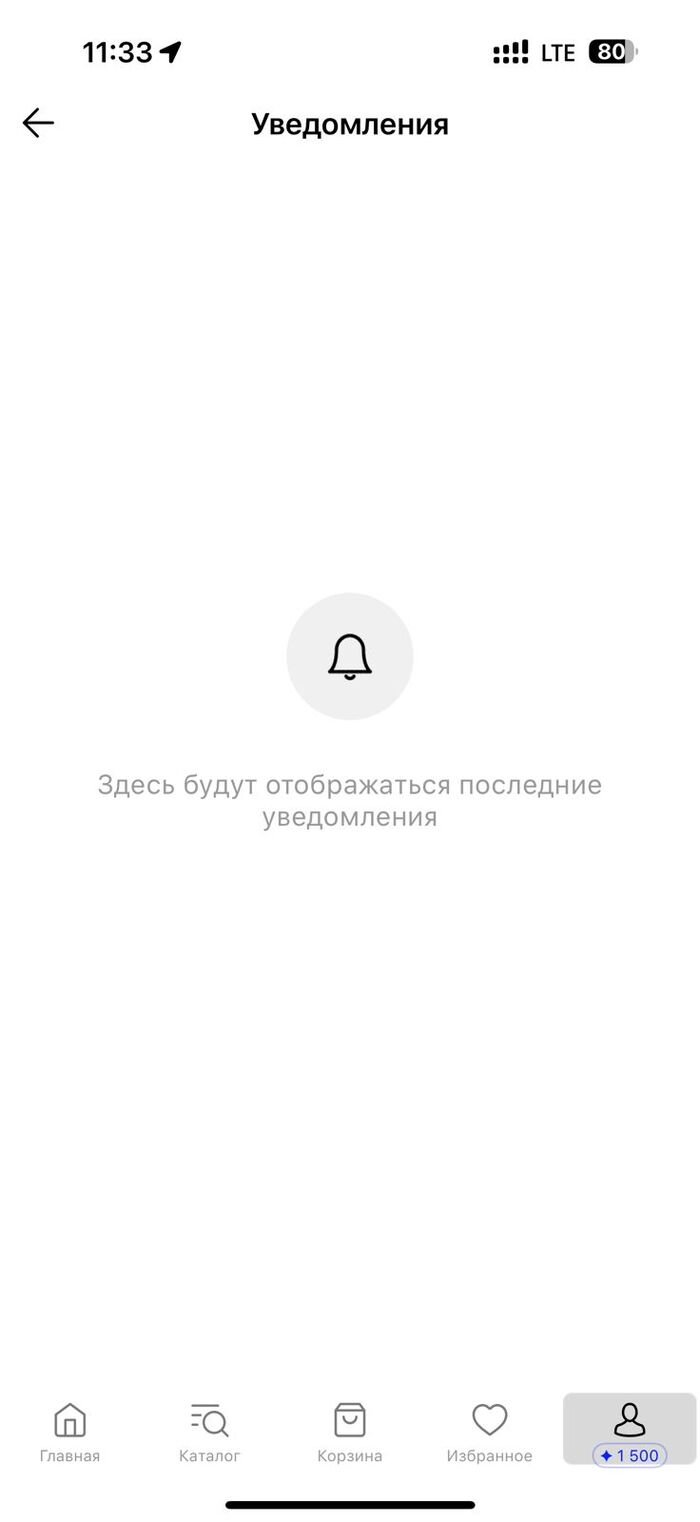Select the Избранное tab
The image size is (700, 1522).
click(489, 1431)
